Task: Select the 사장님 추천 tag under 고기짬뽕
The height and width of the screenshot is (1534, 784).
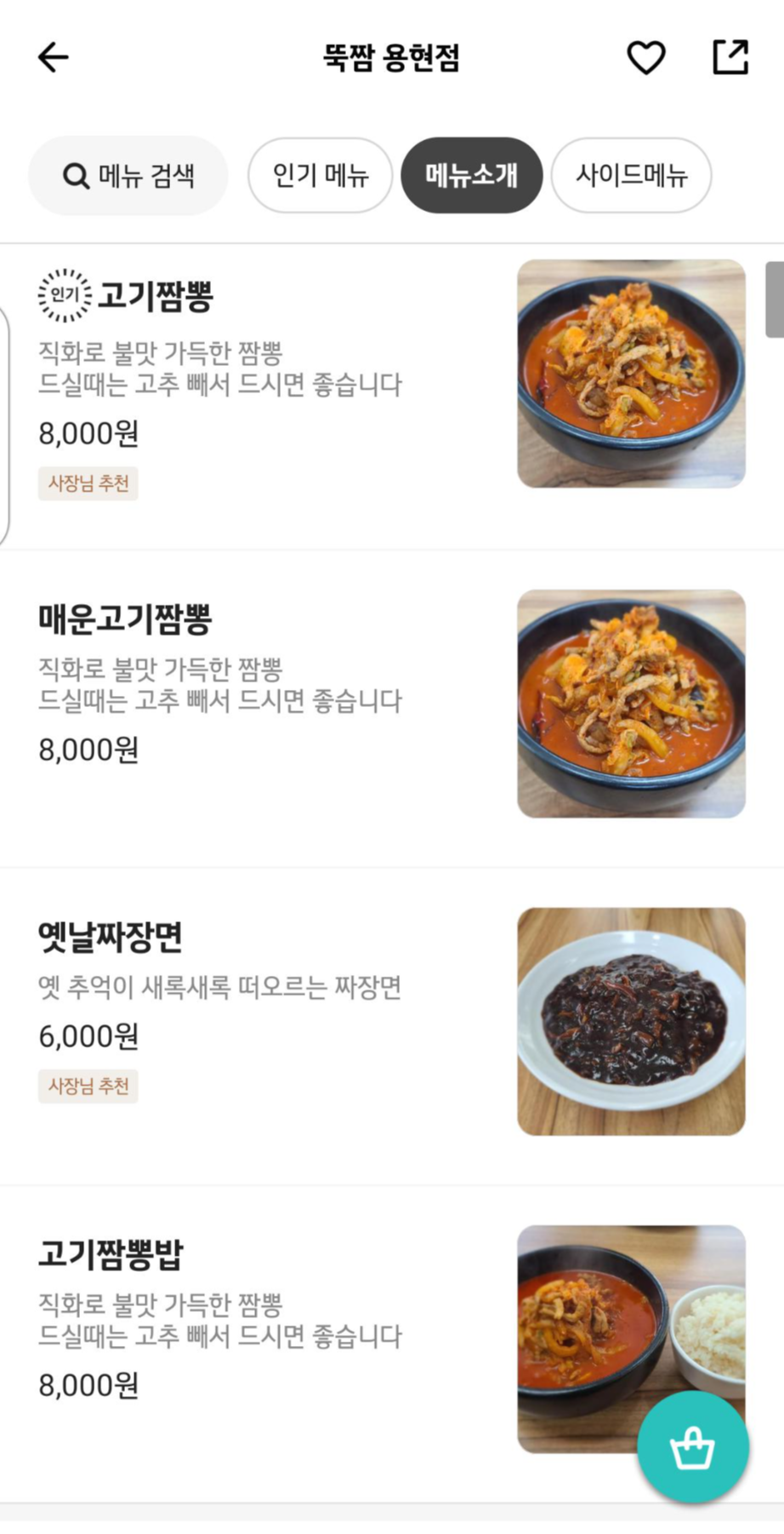Action: click(x=88, y=483)
